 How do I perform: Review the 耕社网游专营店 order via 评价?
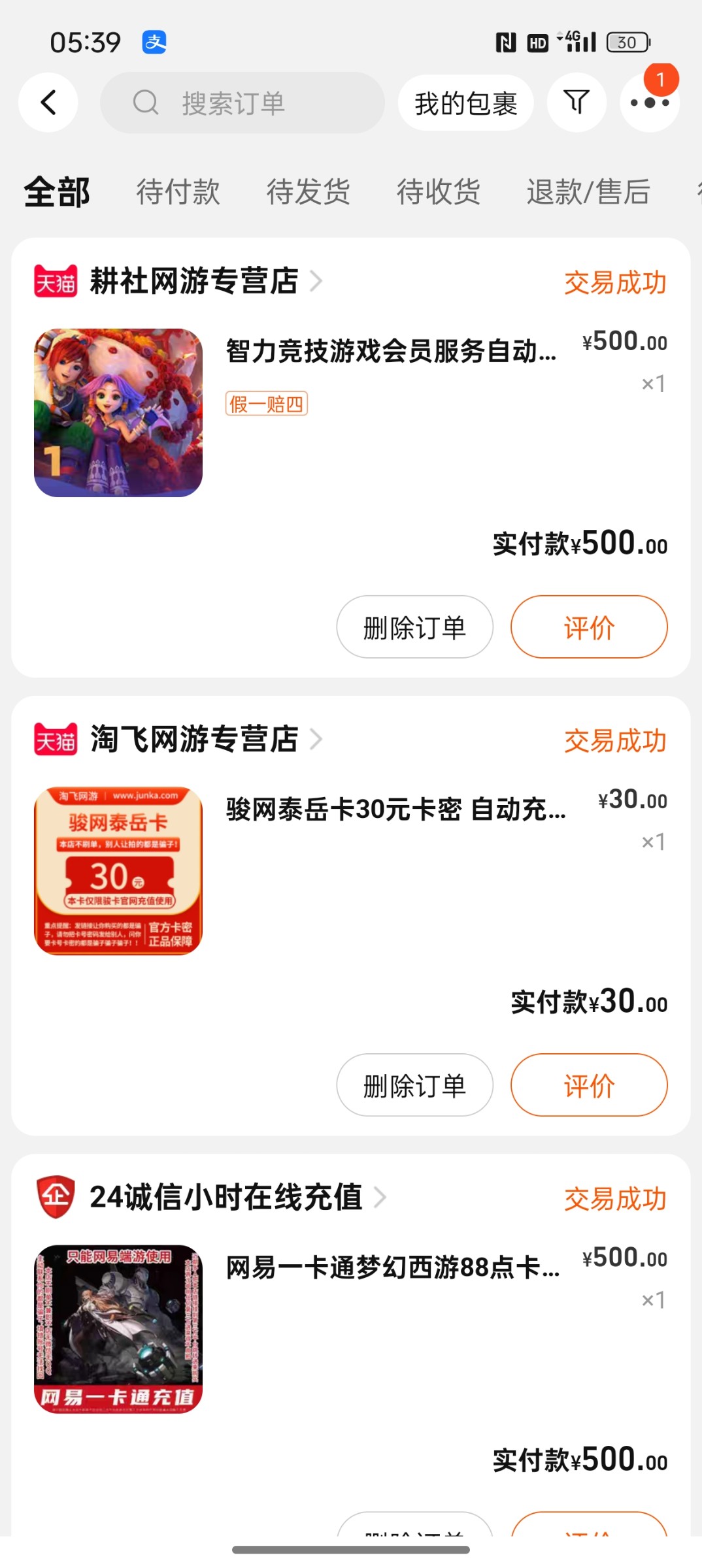589,627
